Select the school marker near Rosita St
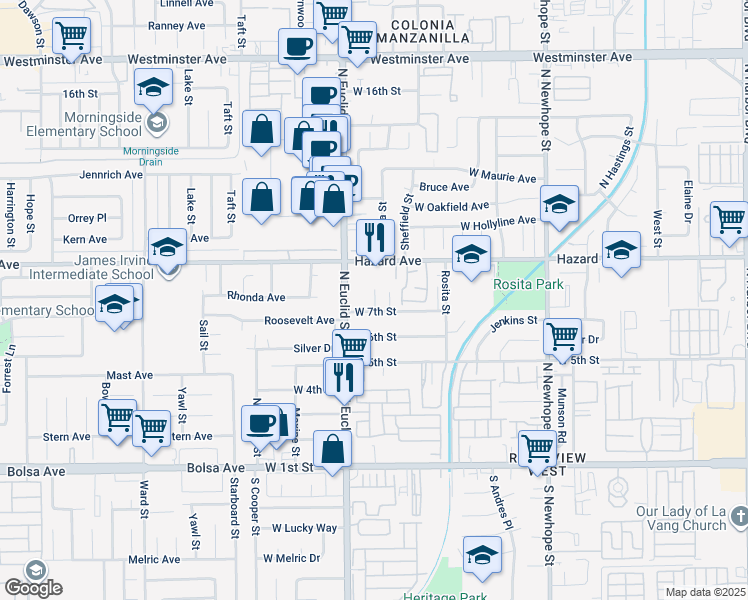Screen dimensions: 748x600 pos(470,254)
